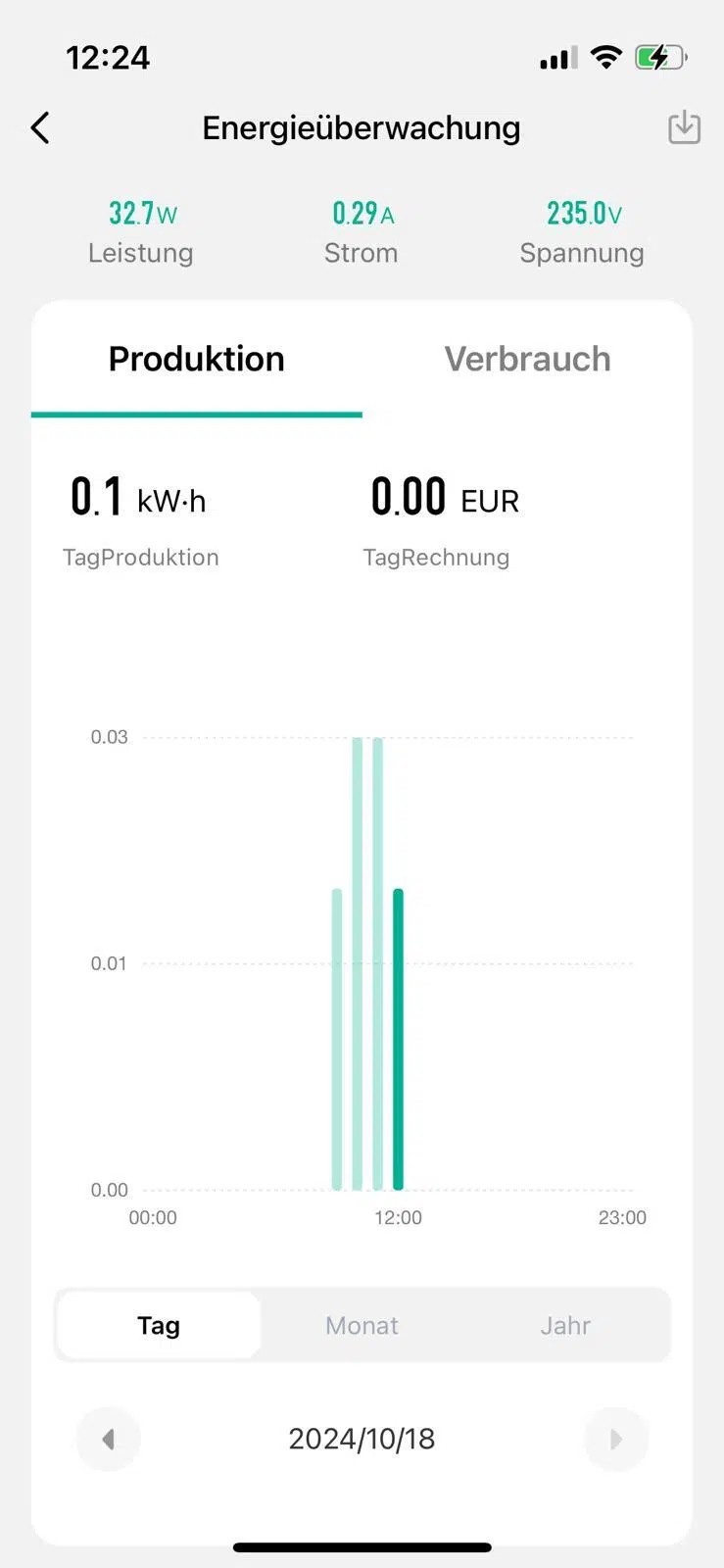This screenshot has height=1568, width=724.
Task: Switch to the Verbrauch tab
Action: click(x=527, y=360)
